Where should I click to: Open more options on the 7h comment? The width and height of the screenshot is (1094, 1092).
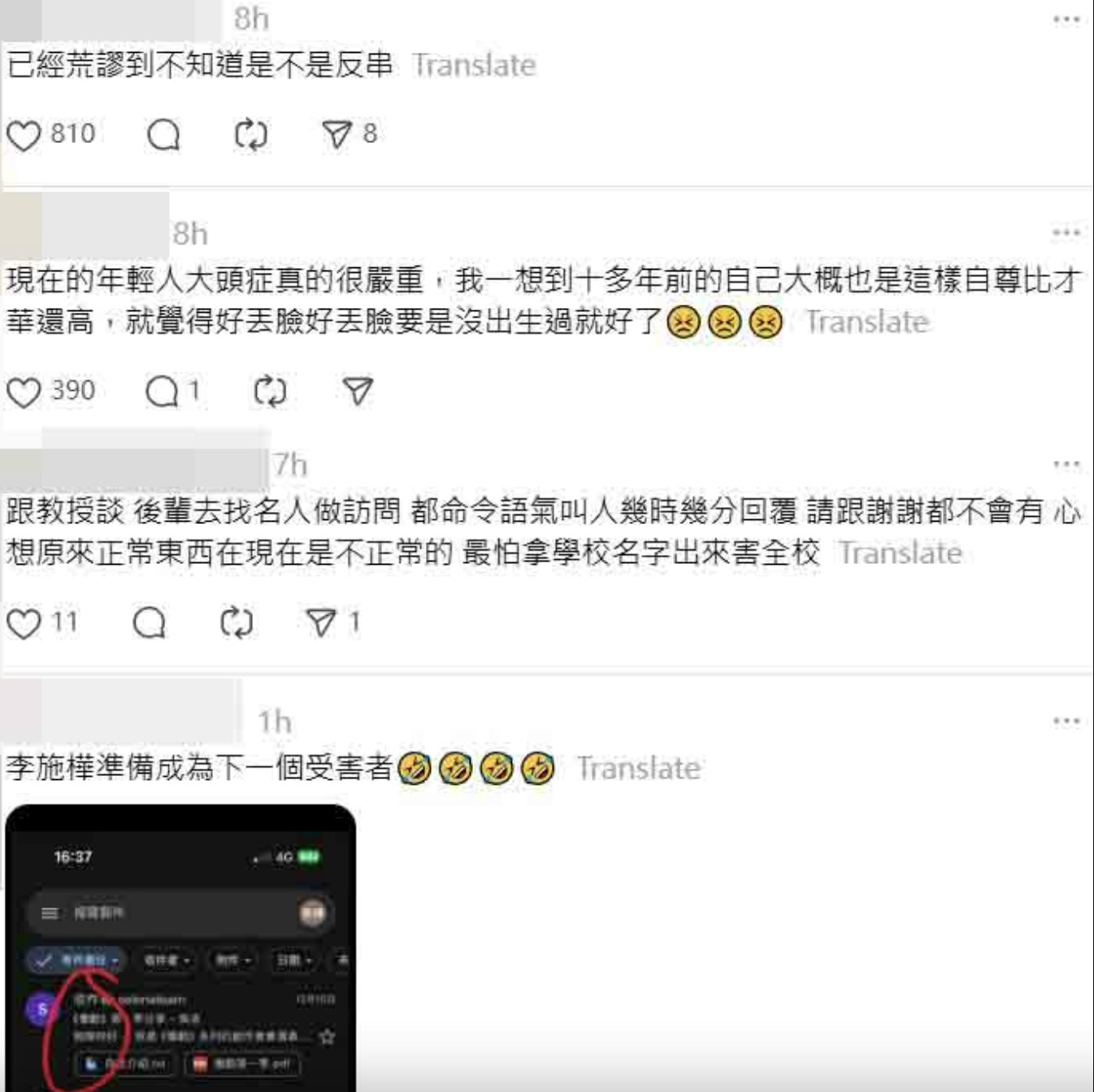click(x=1066, y=465)
